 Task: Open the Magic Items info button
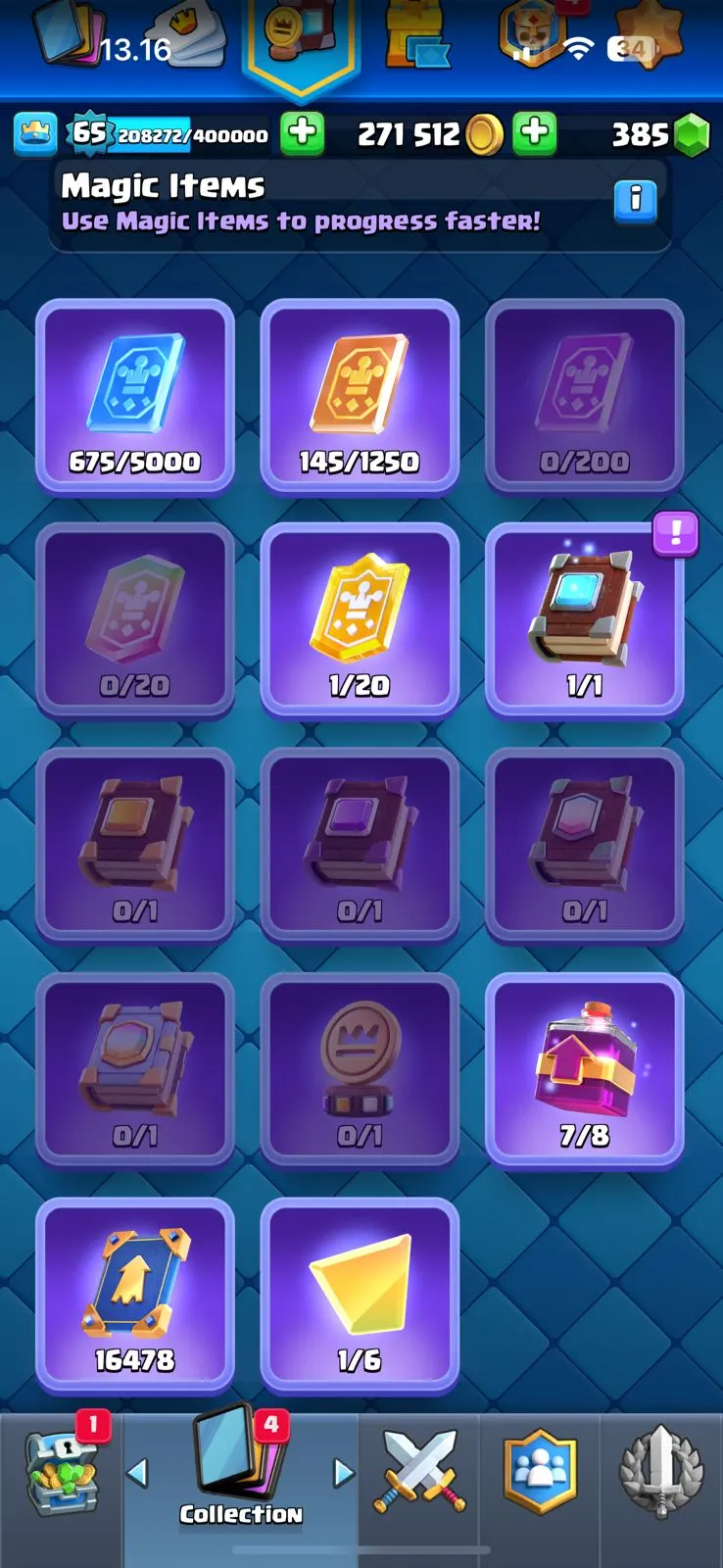pos(635,201)
